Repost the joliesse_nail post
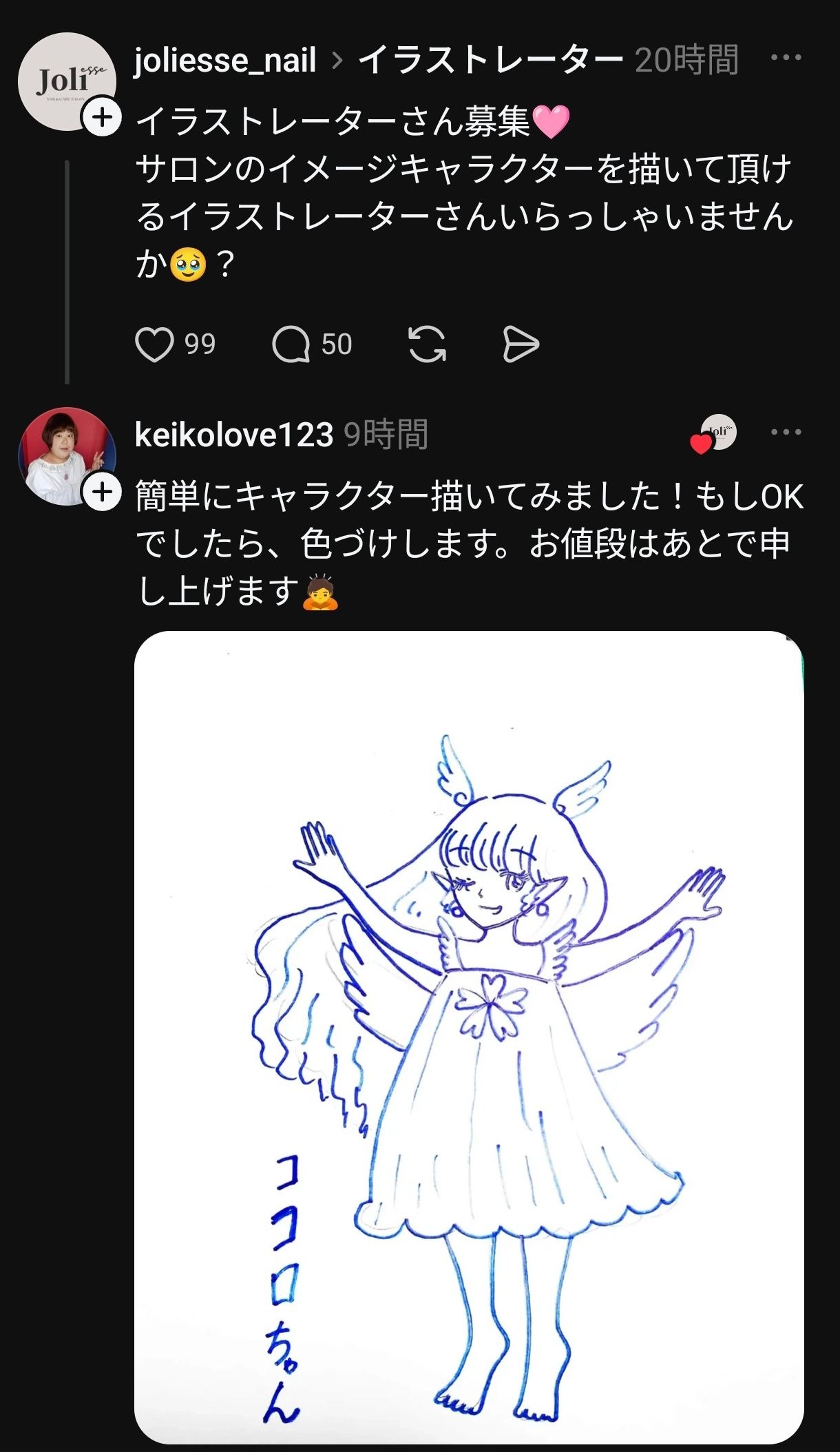840x1452 pixels. pyautogui.click(x=427, y=344)
